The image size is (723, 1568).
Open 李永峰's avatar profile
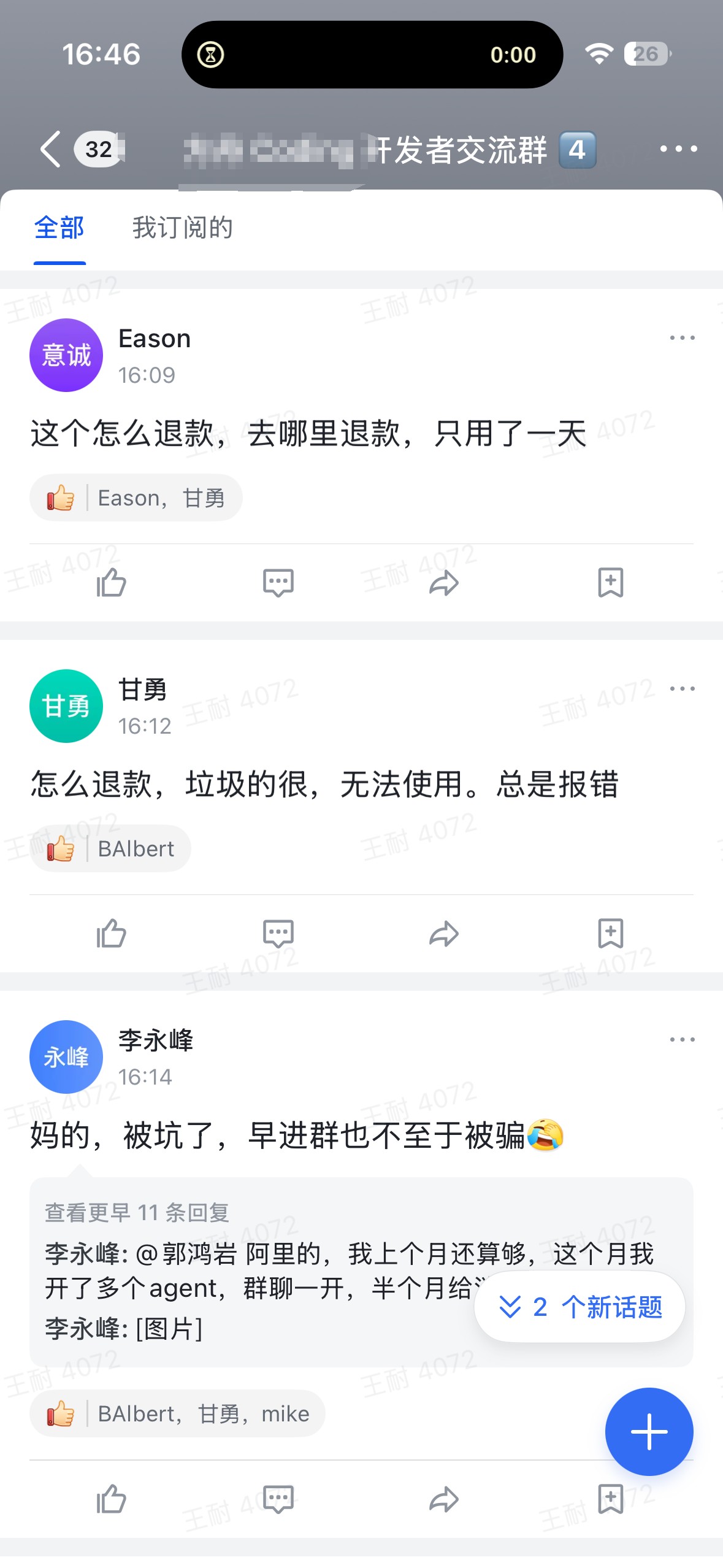(x=66, y=1056)
